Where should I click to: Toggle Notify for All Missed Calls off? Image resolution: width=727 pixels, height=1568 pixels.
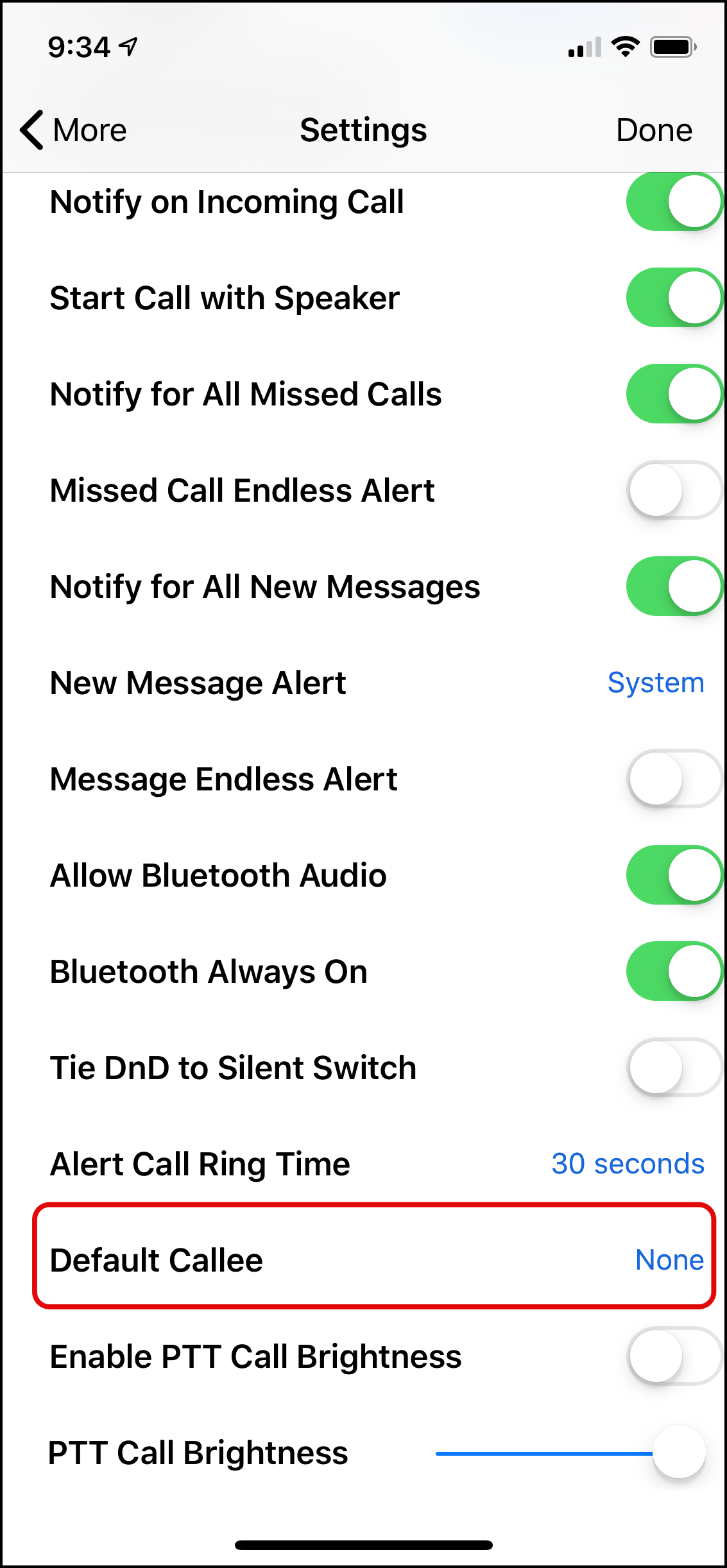tap(674, 394)
